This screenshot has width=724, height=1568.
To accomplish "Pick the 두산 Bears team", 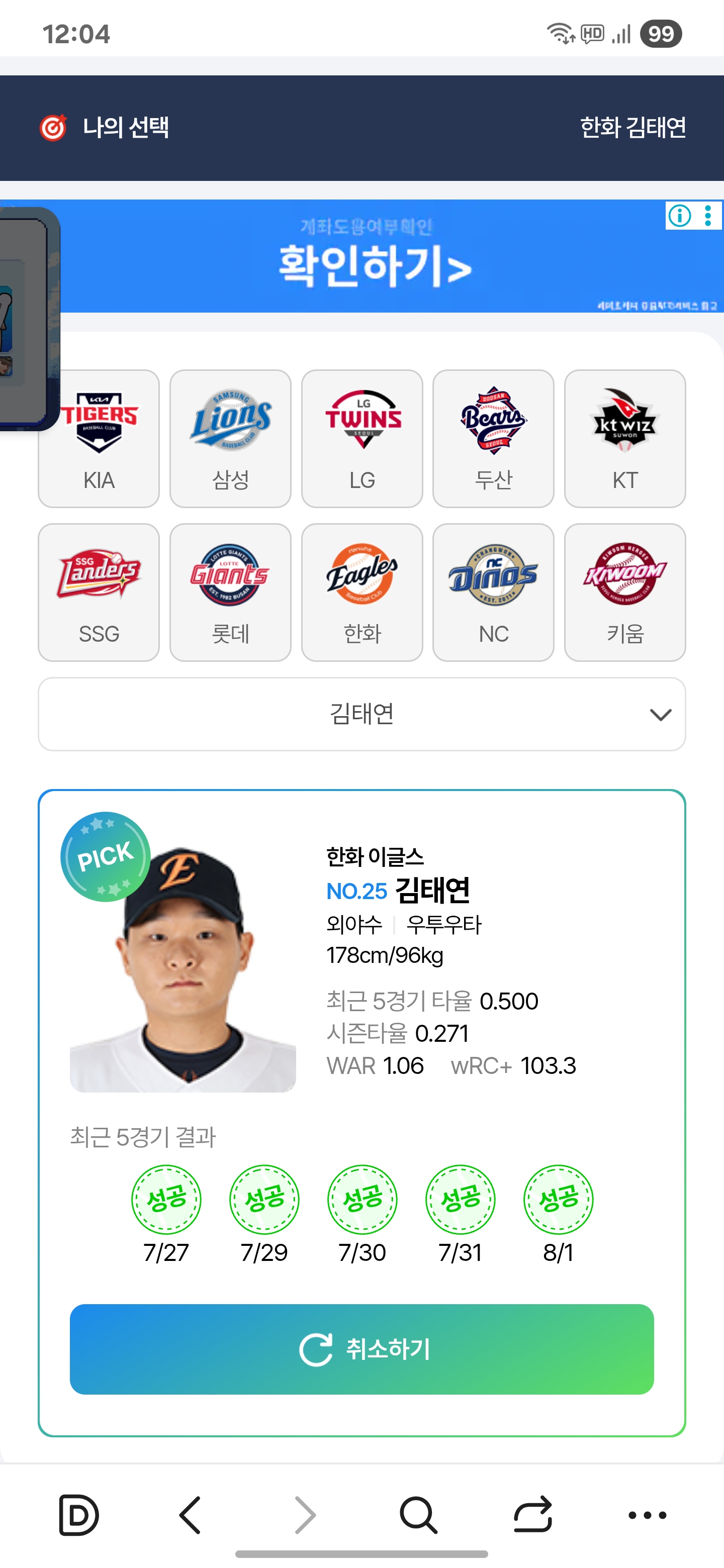I will [493, 438].
